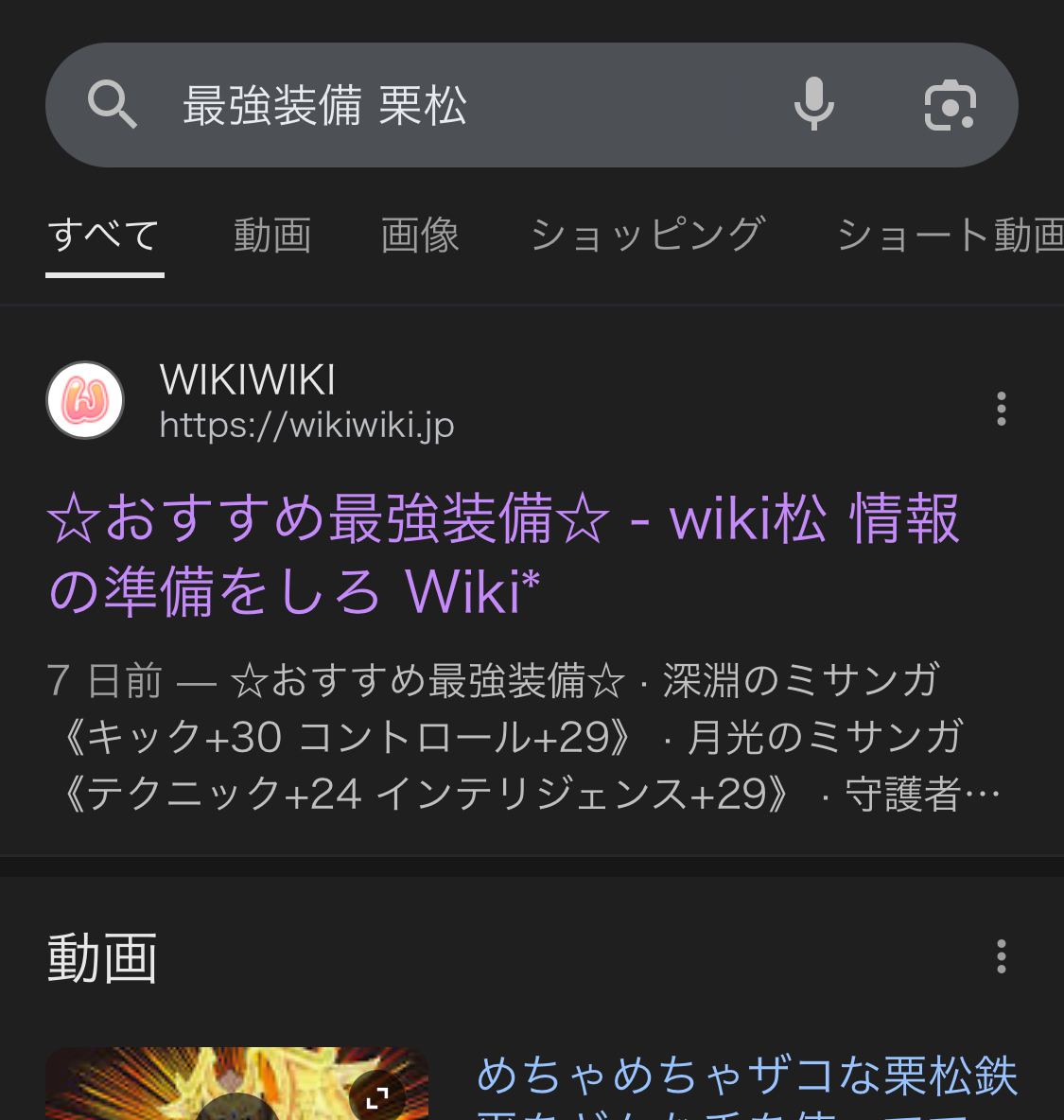The height and width of the screenshot is (1120, 1064).
Task: Open camera image search
Action: pos(950,105)
